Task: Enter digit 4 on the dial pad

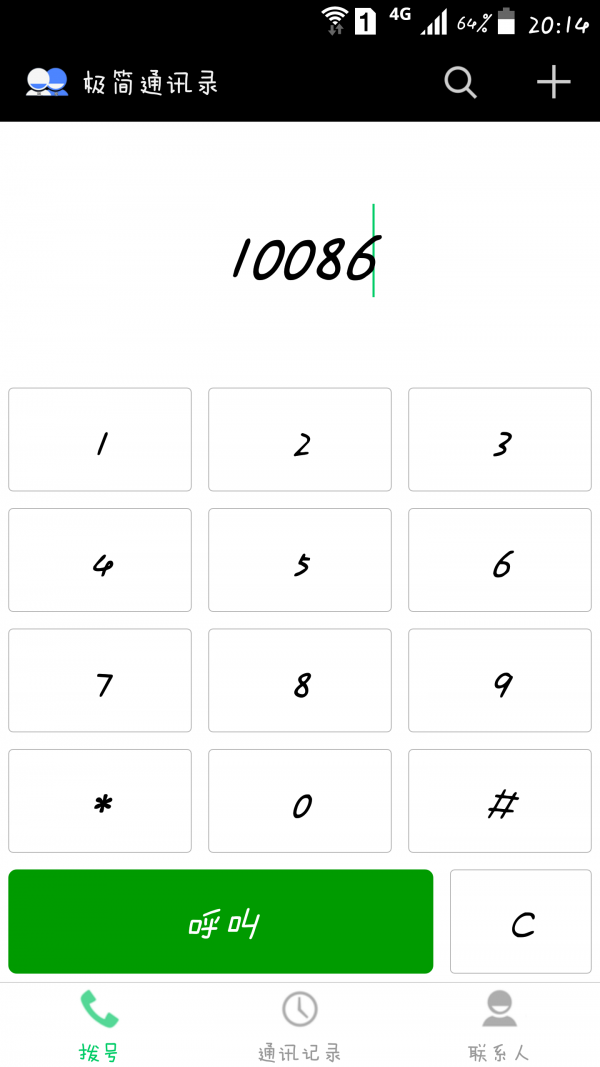Action: 100,560
